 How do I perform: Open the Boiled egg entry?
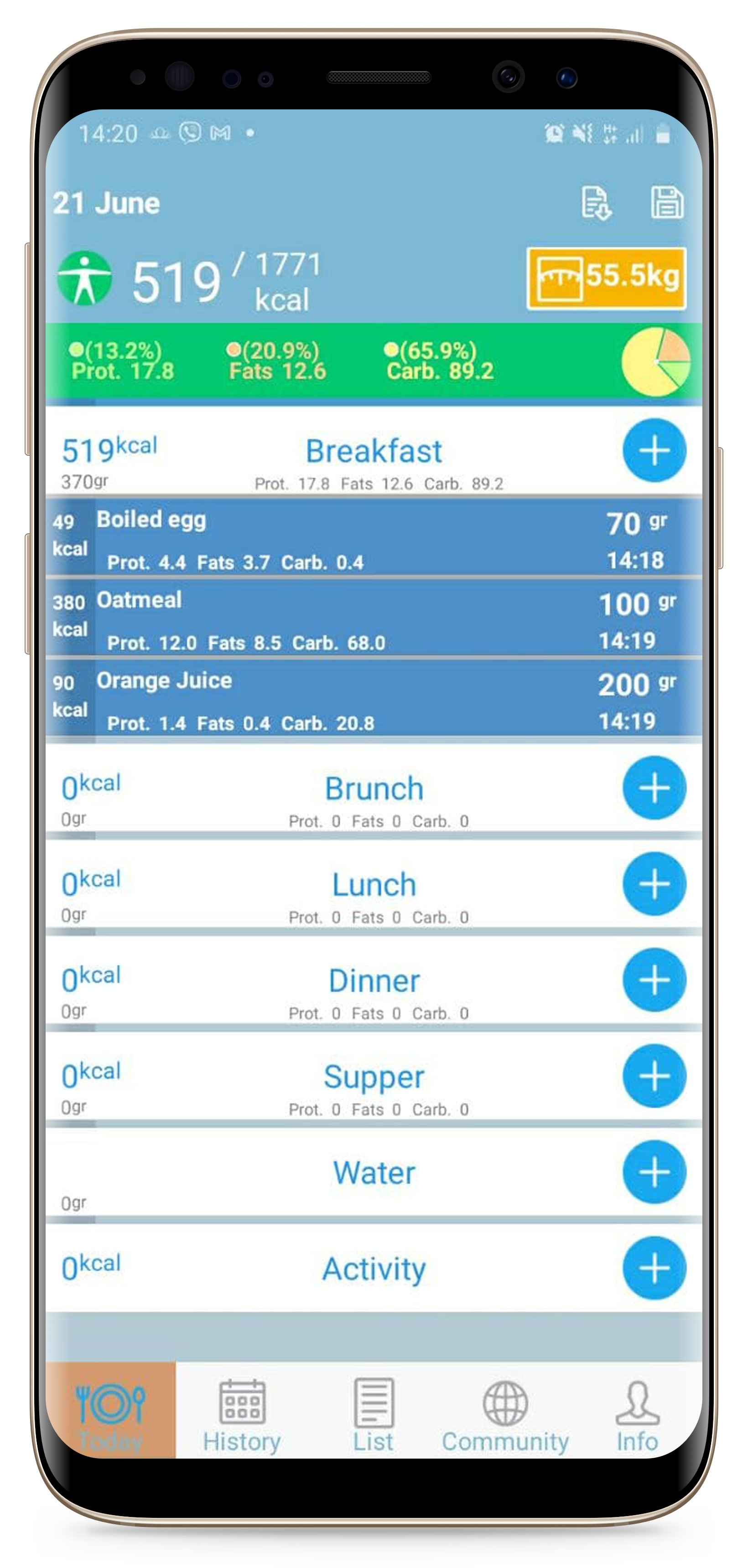click(x=374, y=537)
